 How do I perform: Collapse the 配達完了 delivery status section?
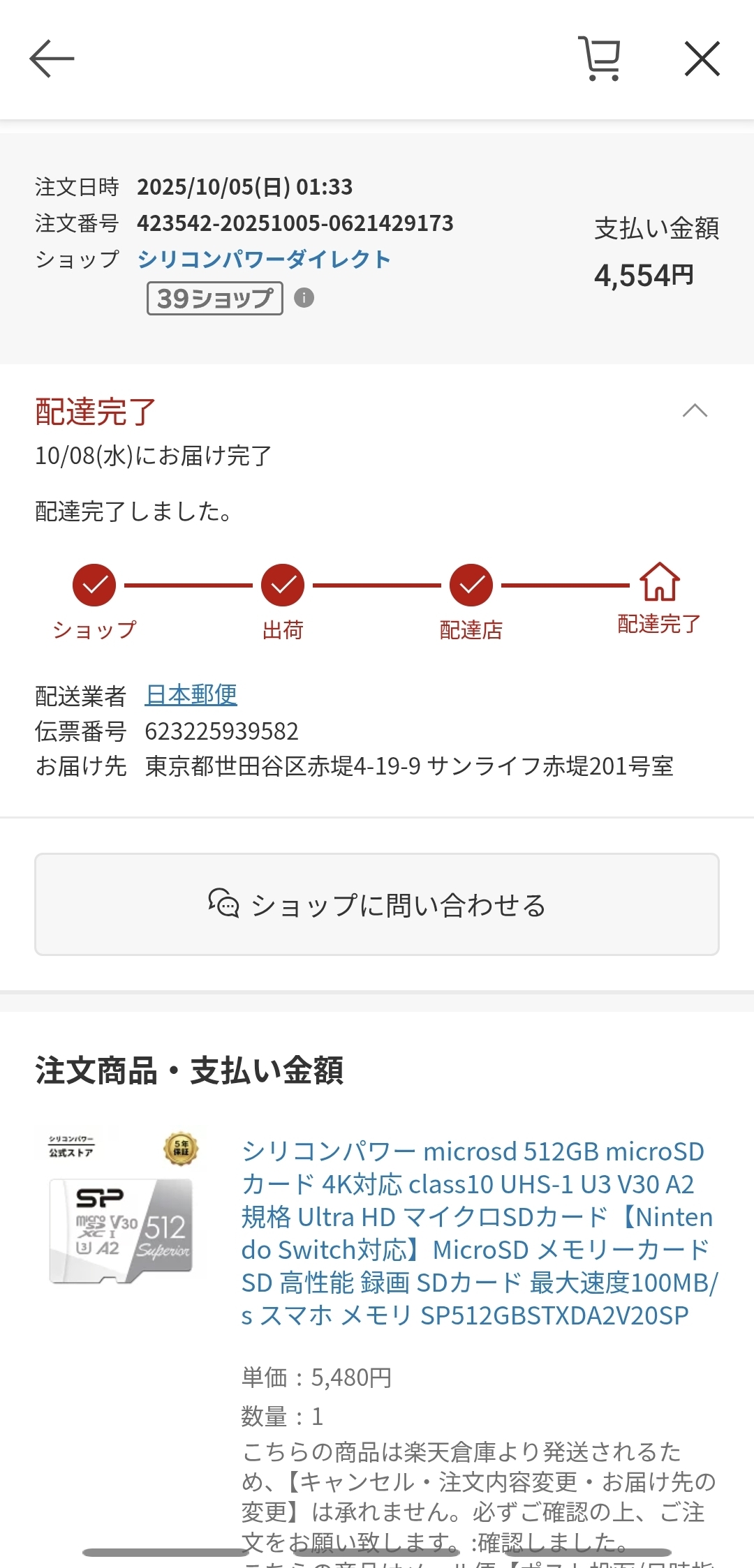(695, 411)
